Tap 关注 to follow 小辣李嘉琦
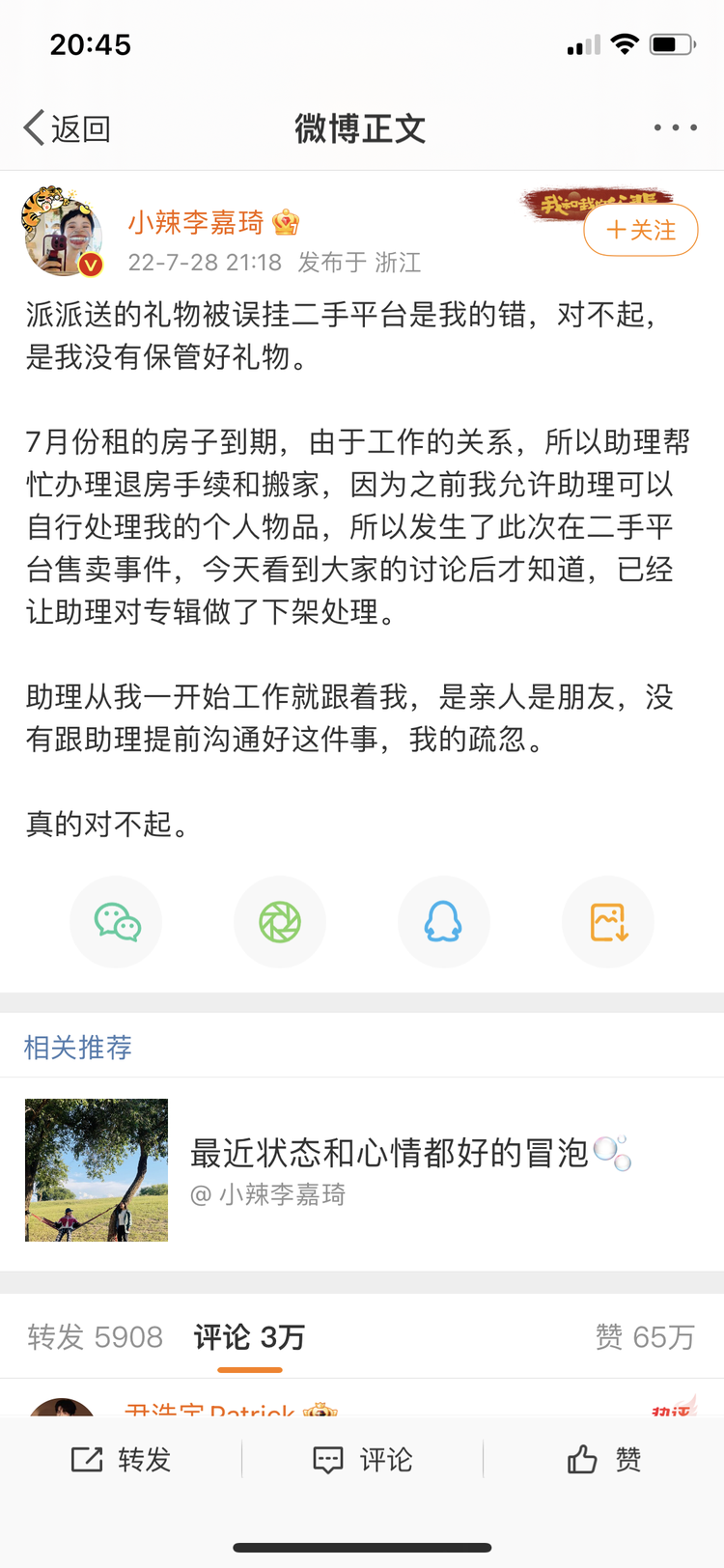 (x=641, y=231)
